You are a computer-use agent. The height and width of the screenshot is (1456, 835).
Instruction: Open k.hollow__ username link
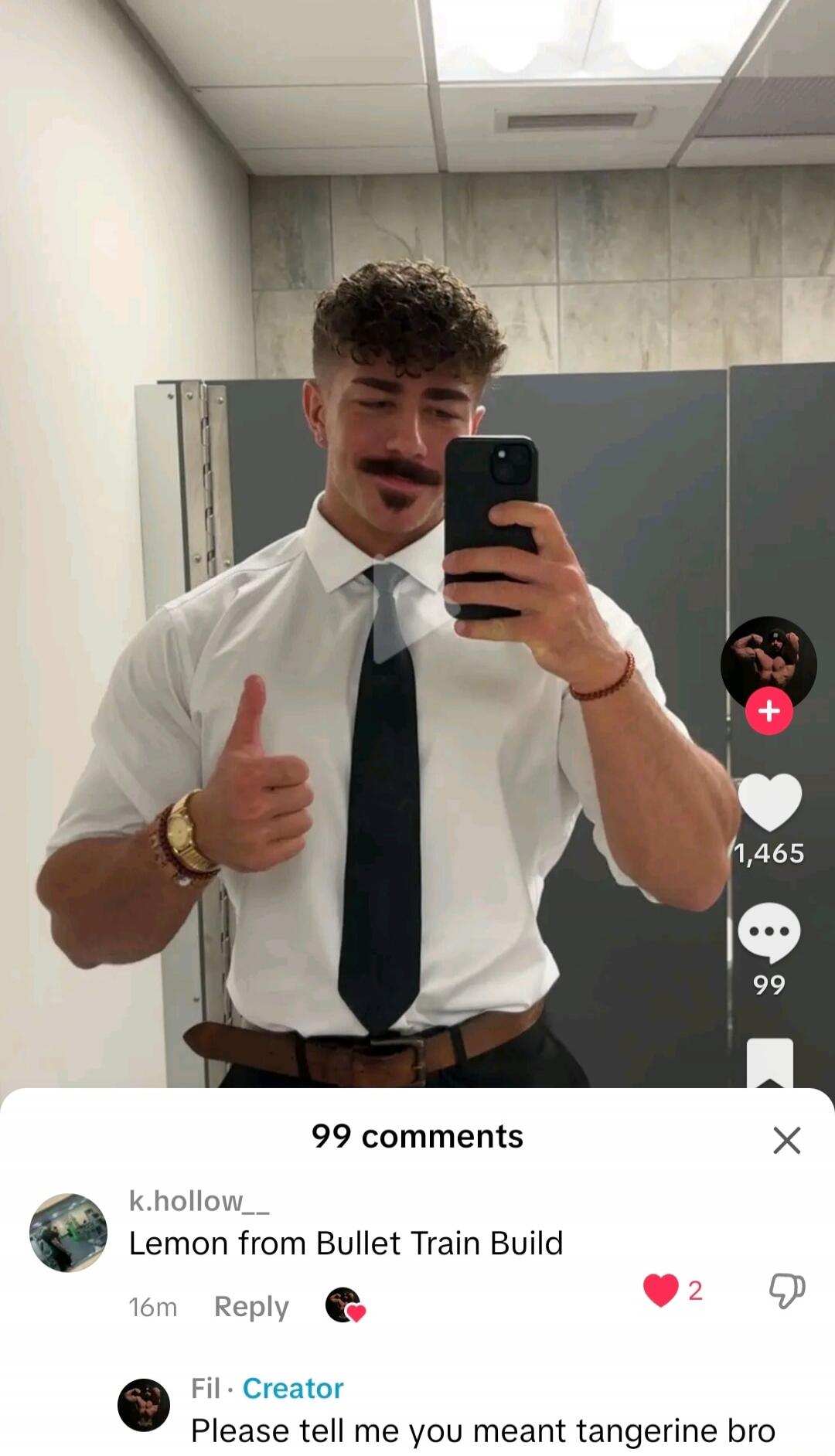199,1201
